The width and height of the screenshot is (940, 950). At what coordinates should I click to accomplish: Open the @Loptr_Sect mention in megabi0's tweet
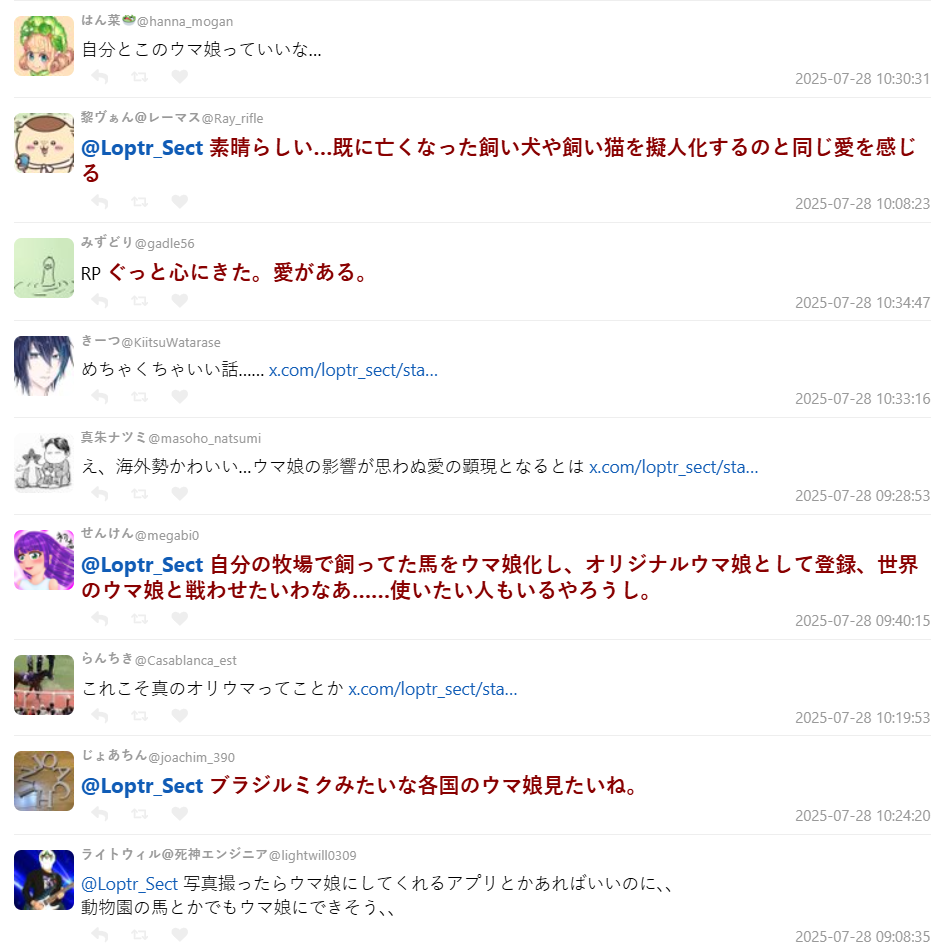(x=142, y=564)
